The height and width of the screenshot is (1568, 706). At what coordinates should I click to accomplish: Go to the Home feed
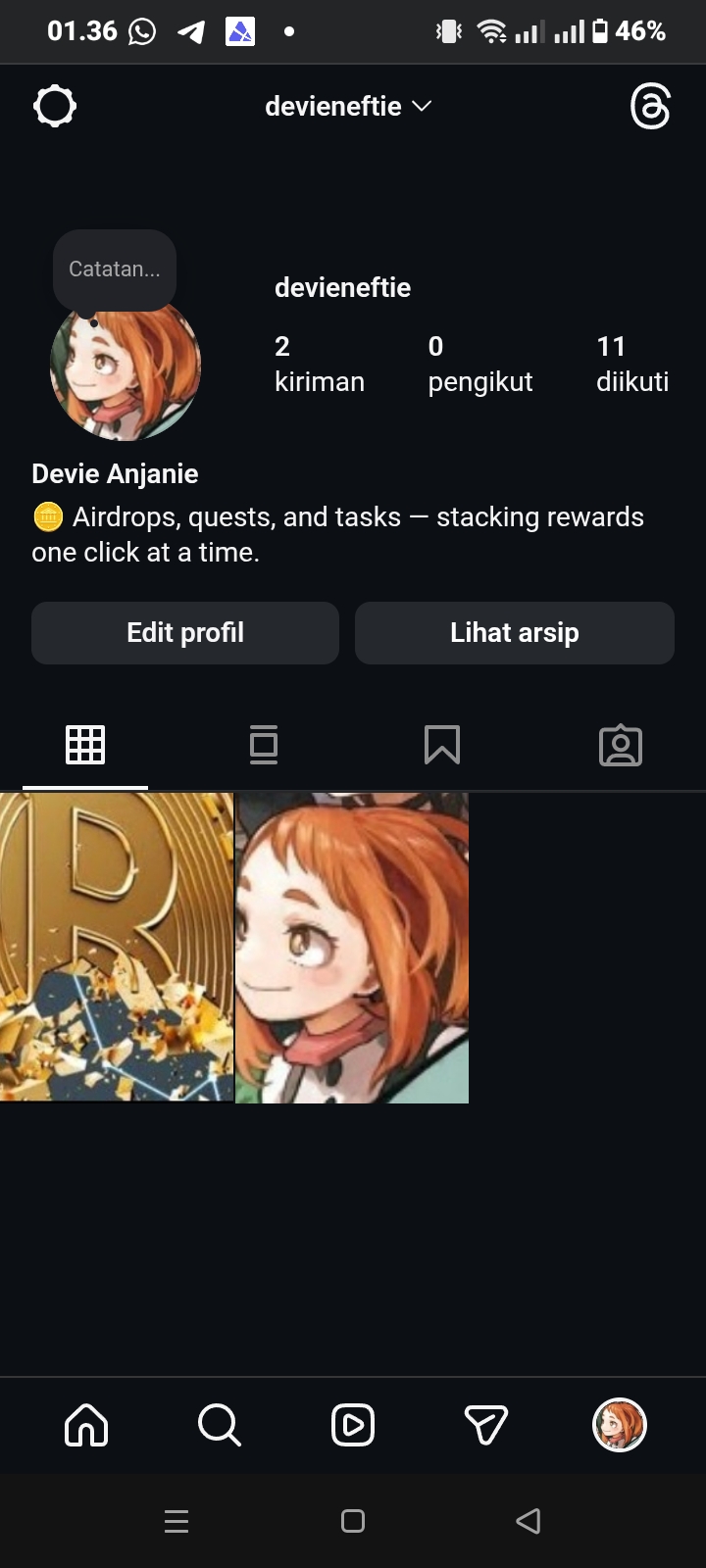coord(86,1425)
